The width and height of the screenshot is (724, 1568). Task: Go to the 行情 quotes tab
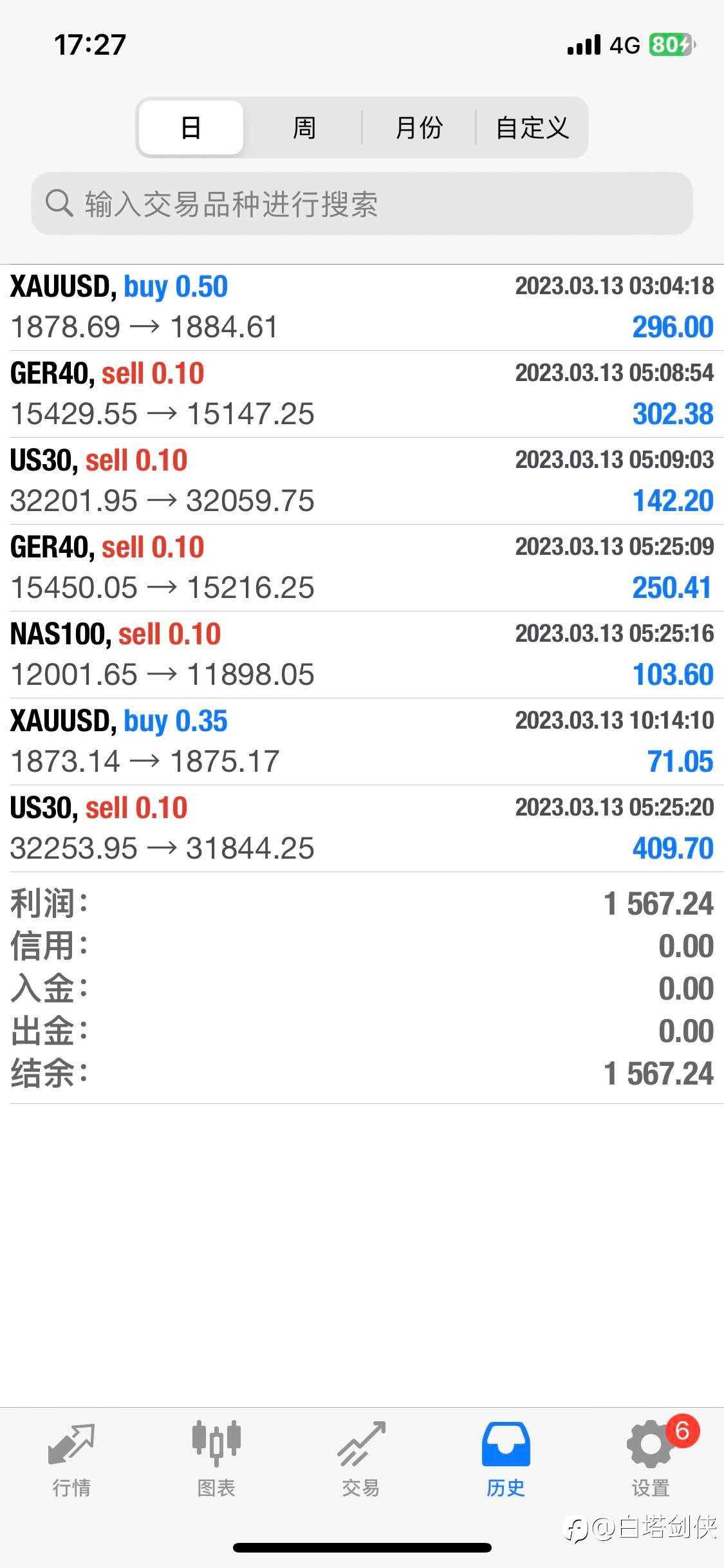tap(71, 1460)
